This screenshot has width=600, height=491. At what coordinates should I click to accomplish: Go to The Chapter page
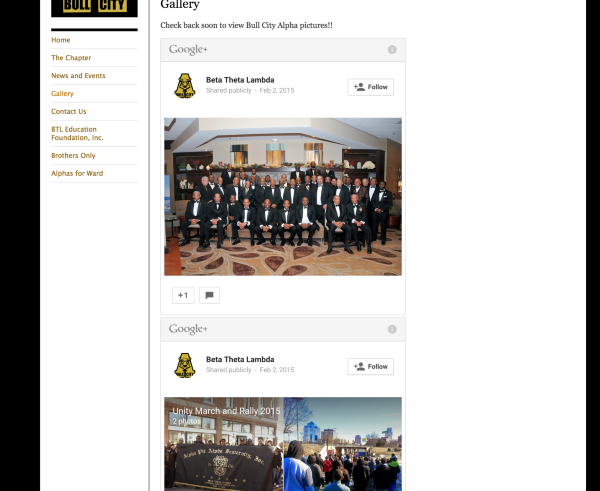(71, 58)
